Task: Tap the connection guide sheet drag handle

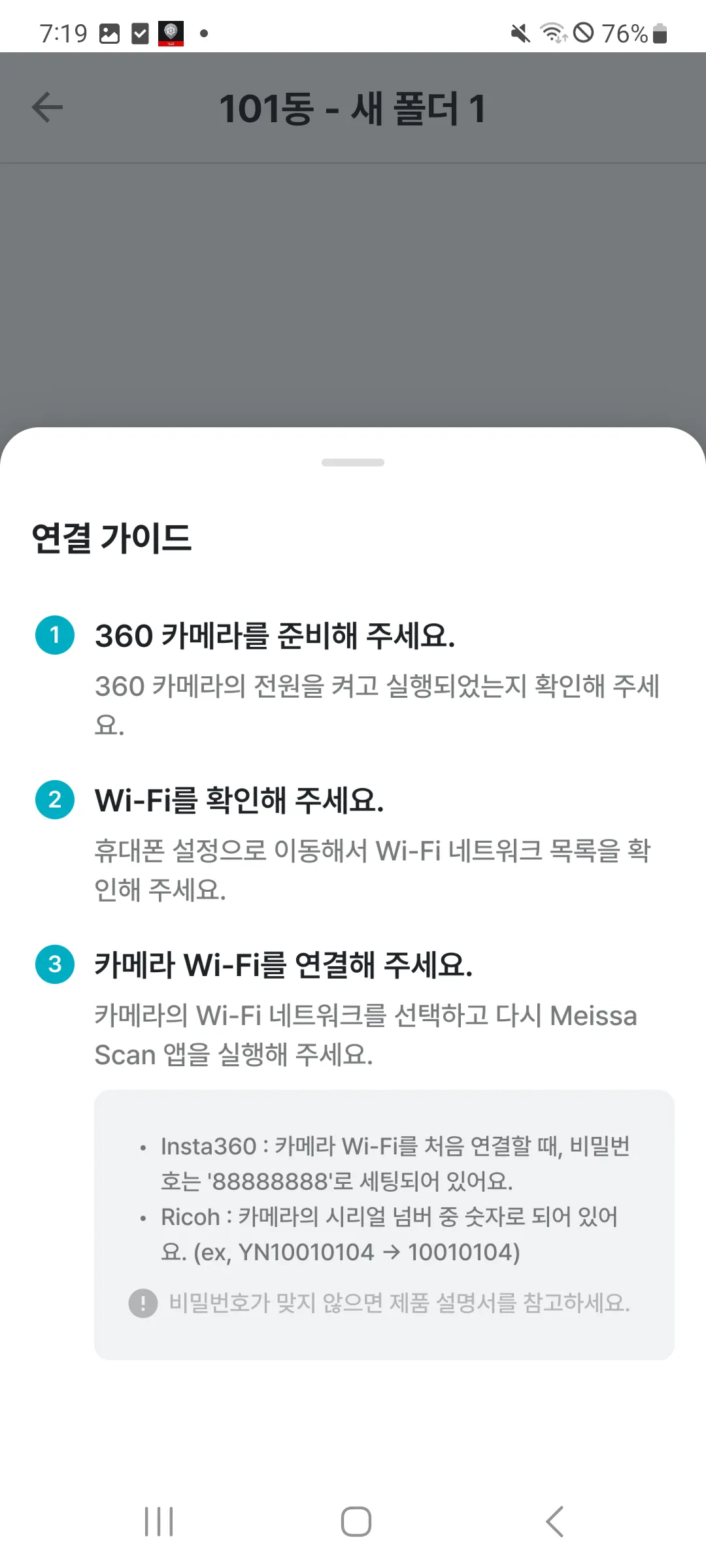Action: click(353, 463)
